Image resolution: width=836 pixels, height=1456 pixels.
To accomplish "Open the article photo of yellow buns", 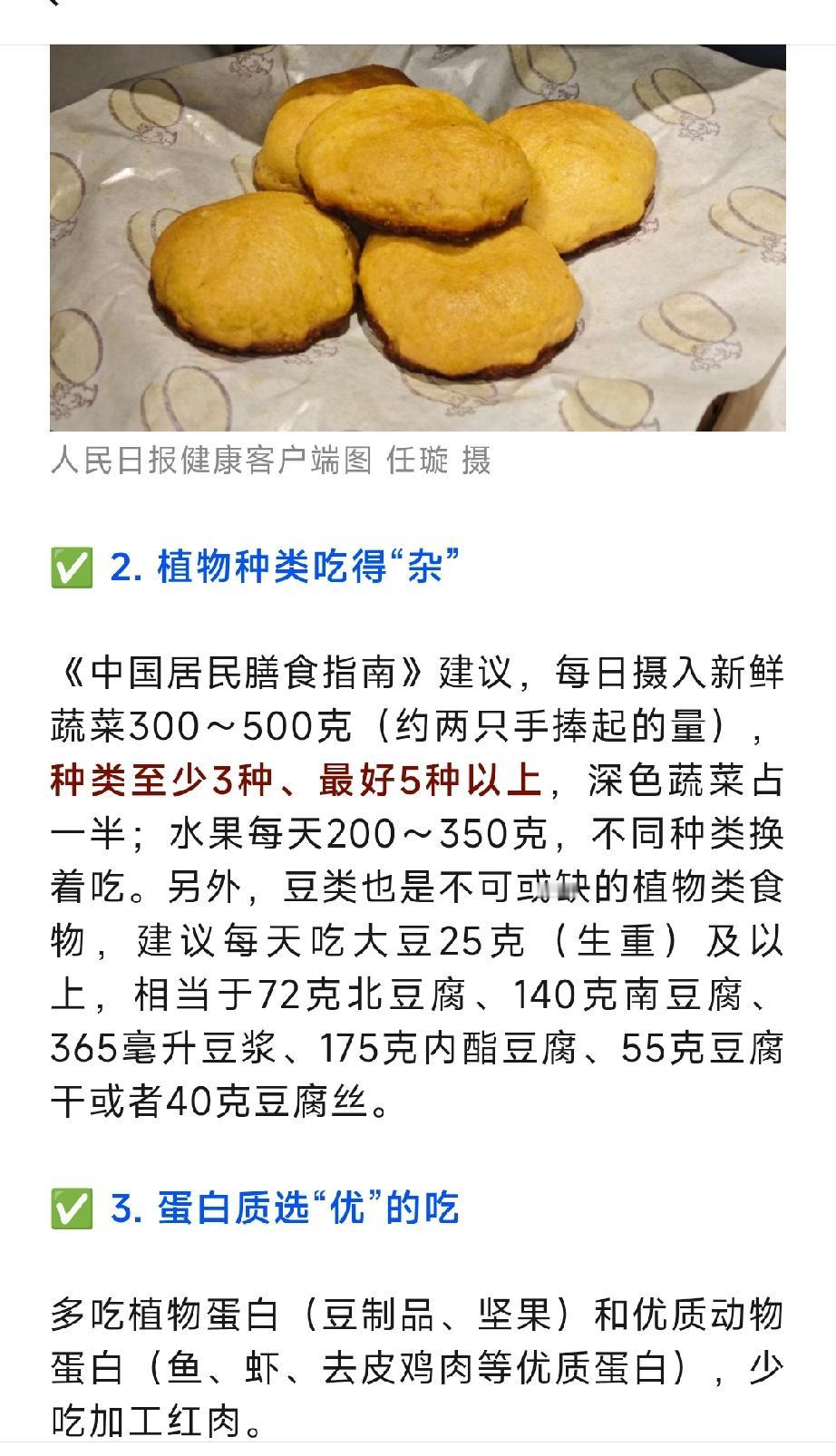I will click(x=418, y=238).
